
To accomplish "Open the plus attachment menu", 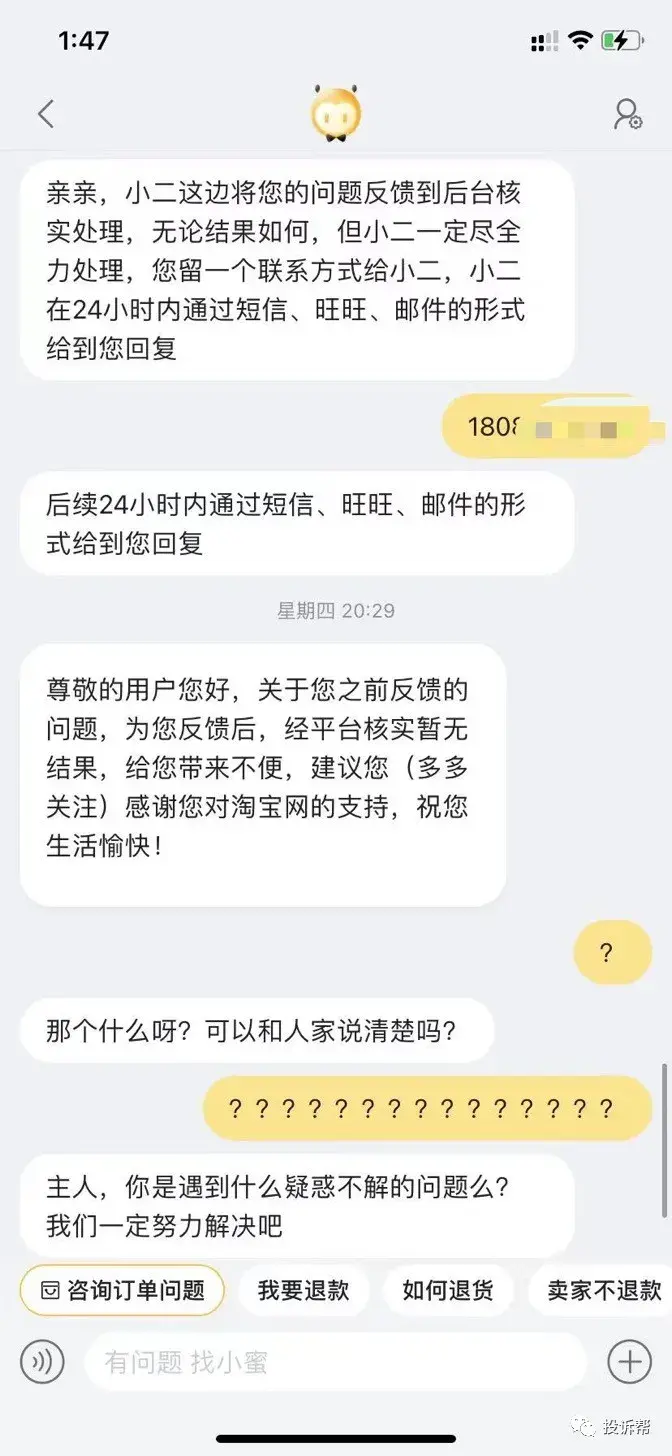I will coord(629,1362).
